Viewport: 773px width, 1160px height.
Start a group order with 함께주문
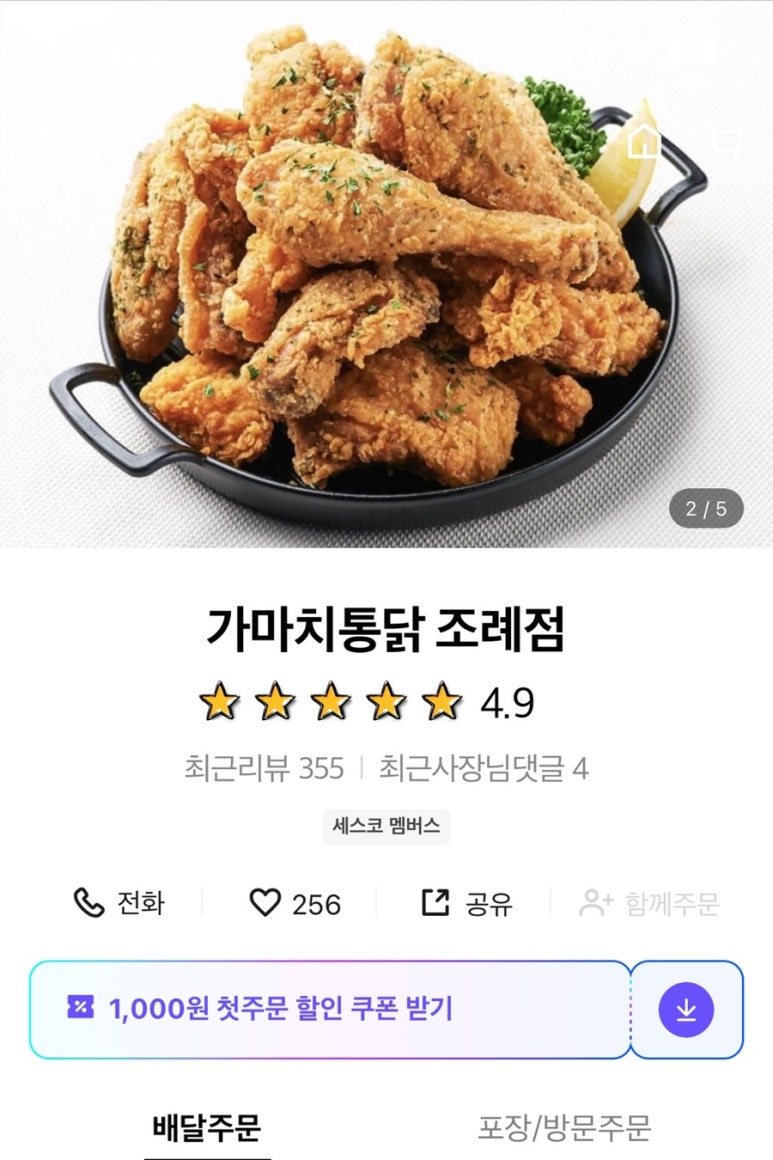click(650, 904)
